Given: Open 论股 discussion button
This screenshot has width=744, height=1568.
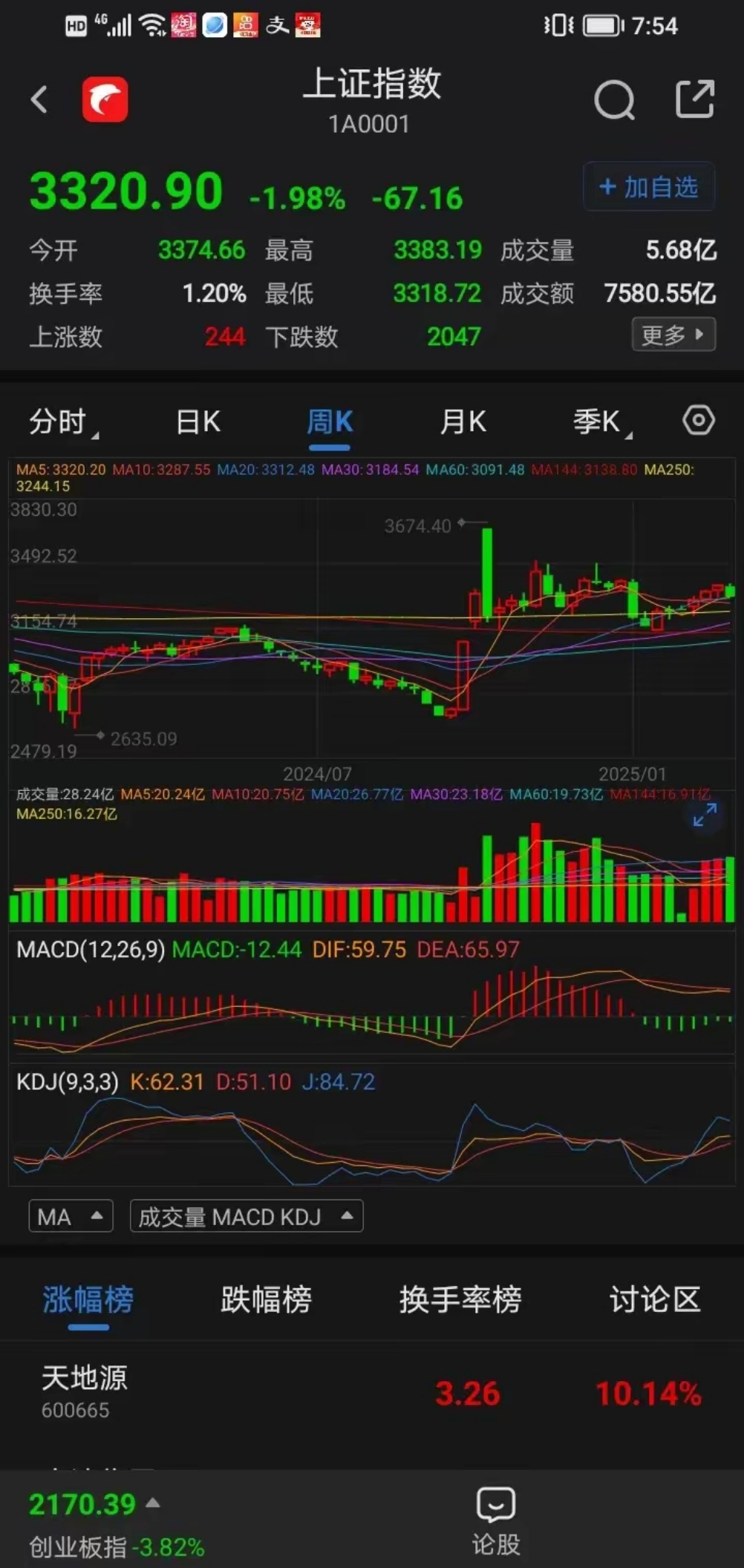Looking at the screenshot, I should 496,1521.
